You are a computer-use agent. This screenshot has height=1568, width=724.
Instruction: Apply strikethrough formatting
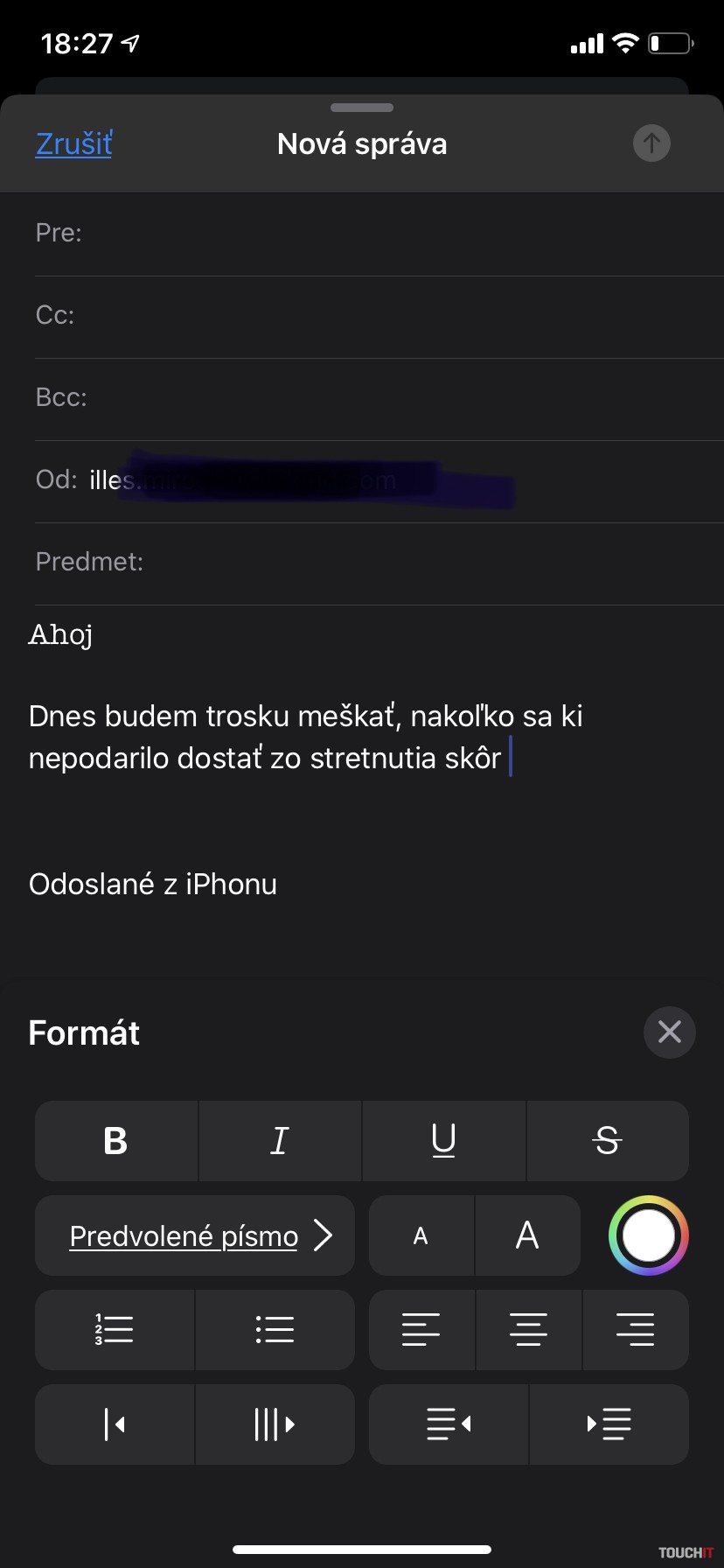[x=608, y=1141]
